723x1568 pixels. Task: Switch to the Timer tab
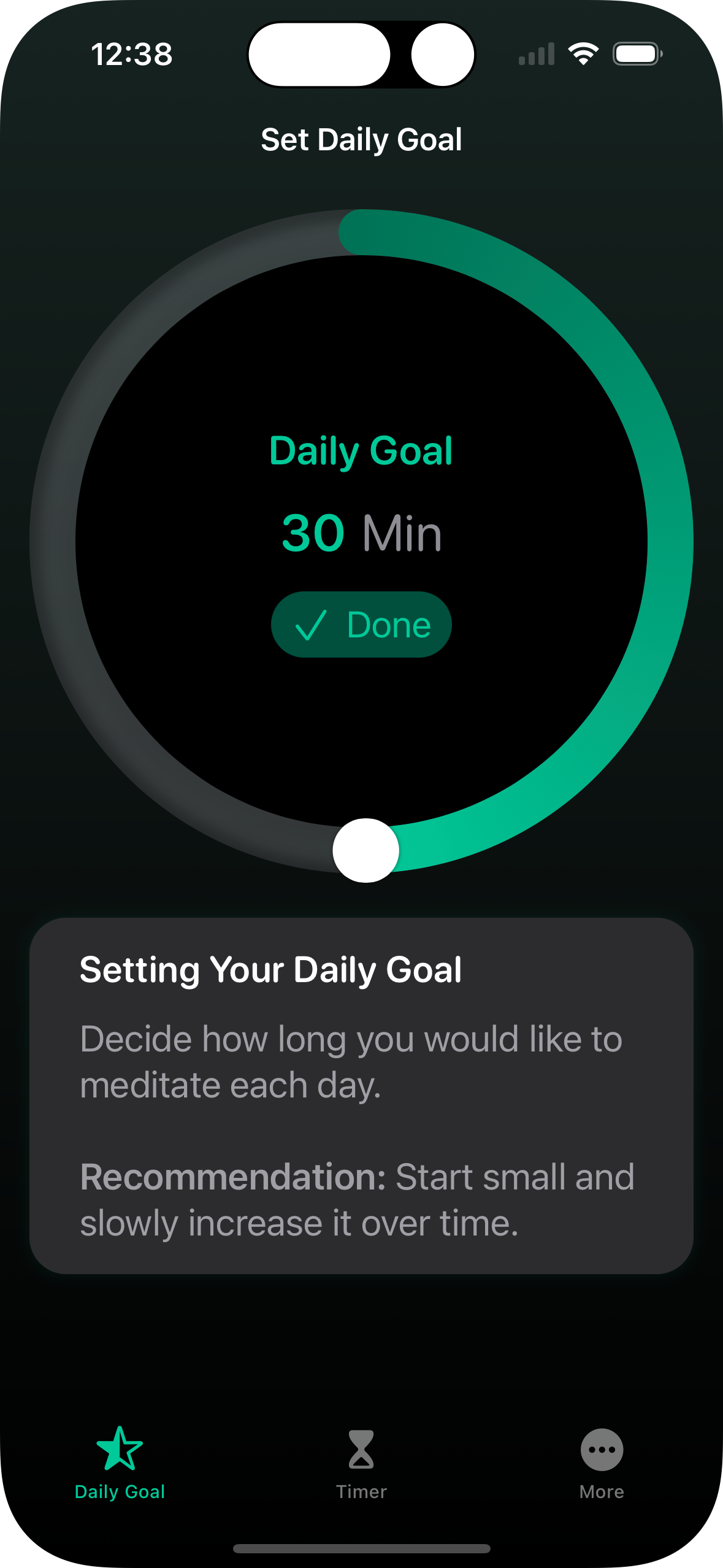click(361, 1462)
